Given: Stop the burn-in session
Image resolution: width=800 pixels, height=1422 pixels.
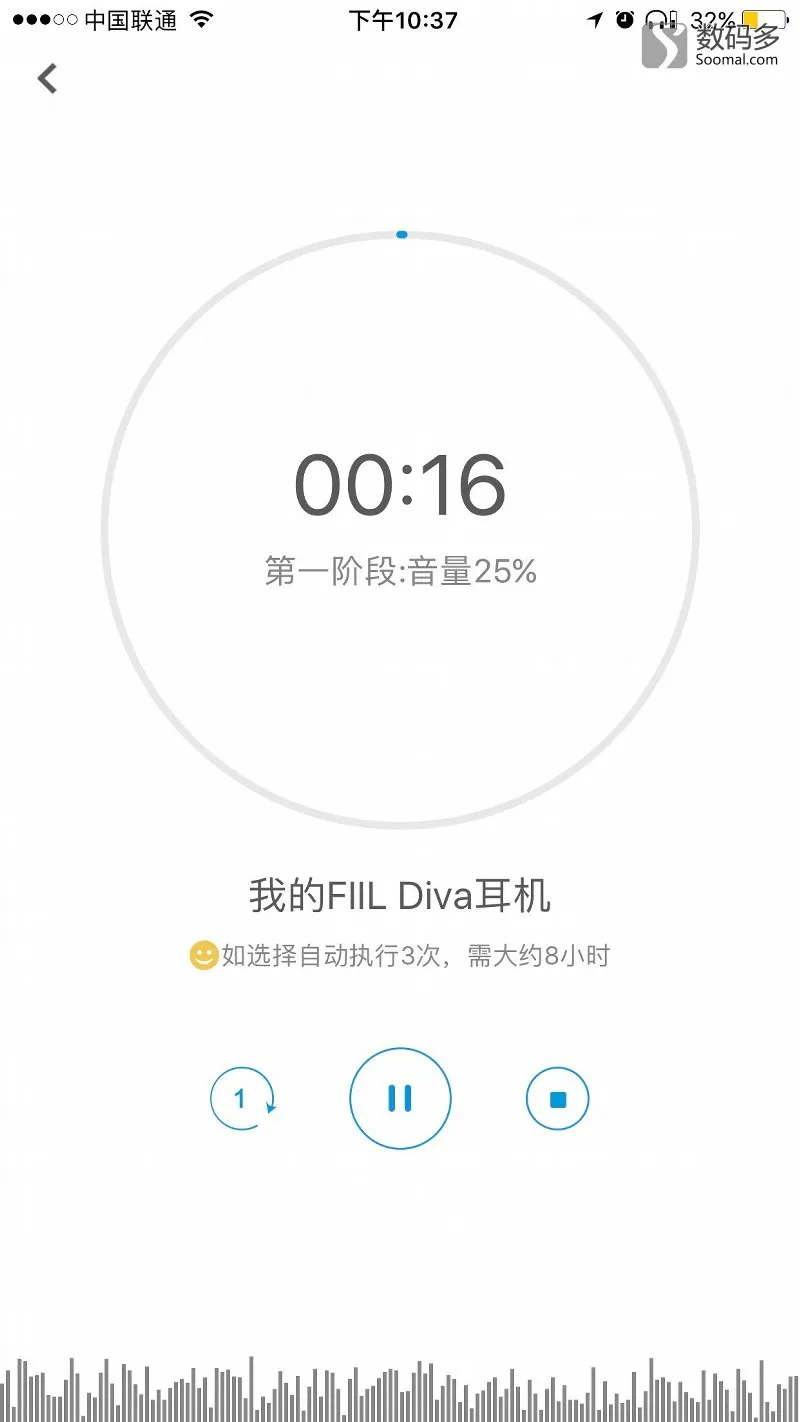Looking at the screenshot, I should pos(558,1099).
